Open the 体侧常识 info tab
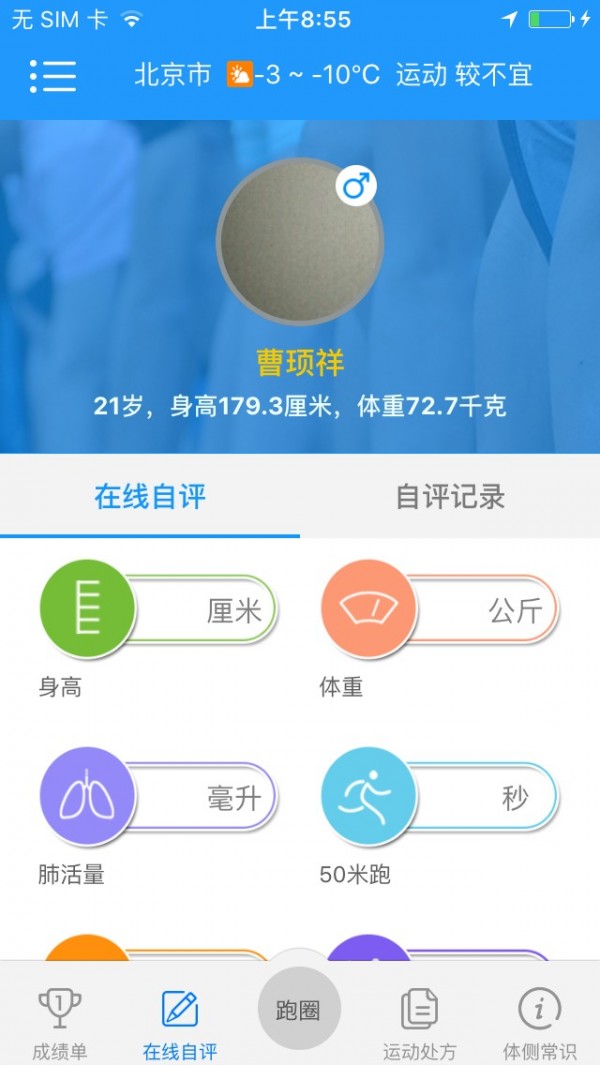This screenshot has height=1065, width=600. tap(539, 1022)
